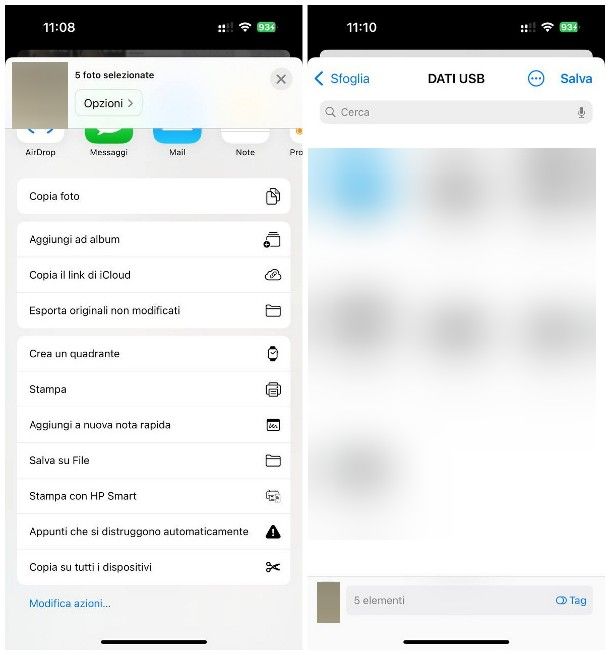Share to the Note app
This screenshot has width=610, height=655.
[245, 140]
